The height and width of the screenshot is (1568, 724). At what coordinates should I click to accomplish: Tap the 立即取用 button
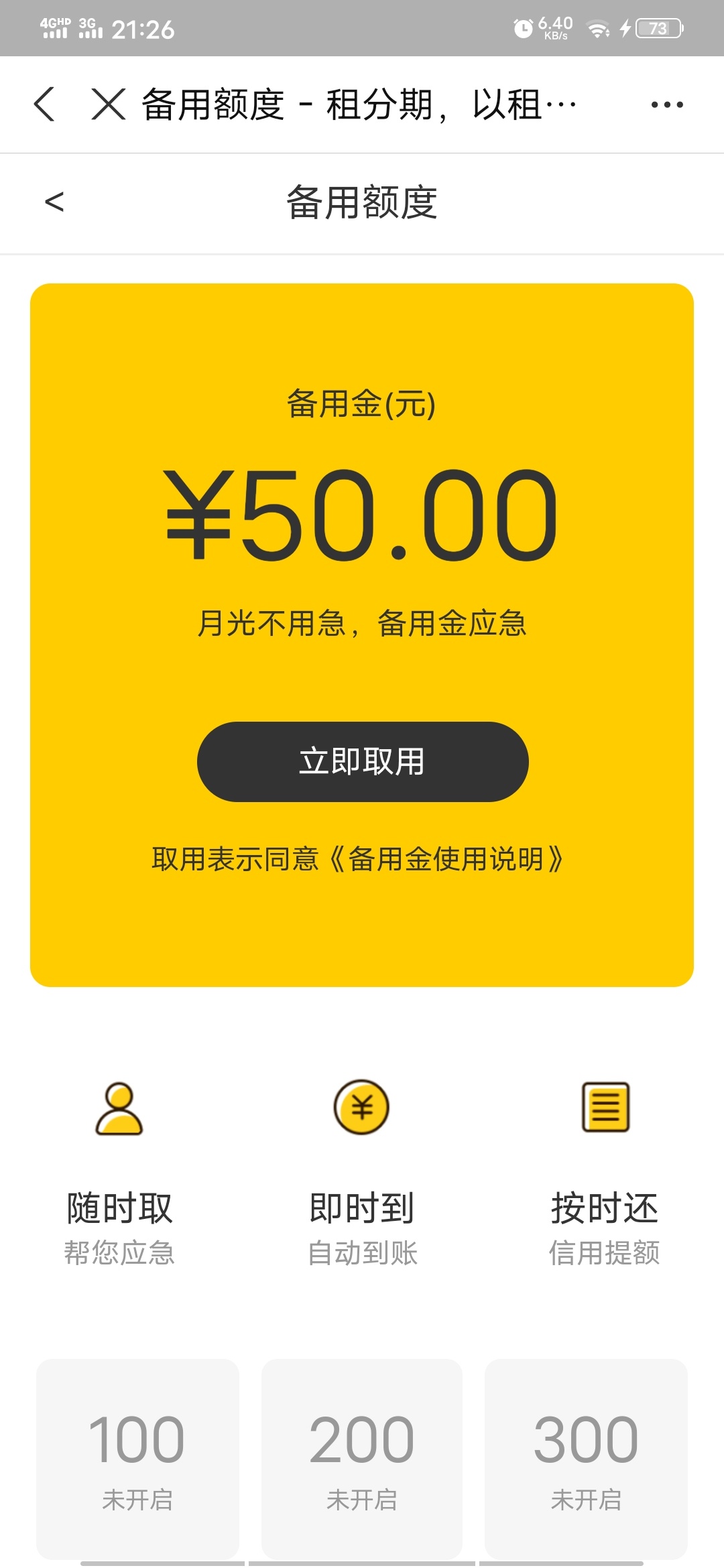pyautogui.click(x=363, y=762)
